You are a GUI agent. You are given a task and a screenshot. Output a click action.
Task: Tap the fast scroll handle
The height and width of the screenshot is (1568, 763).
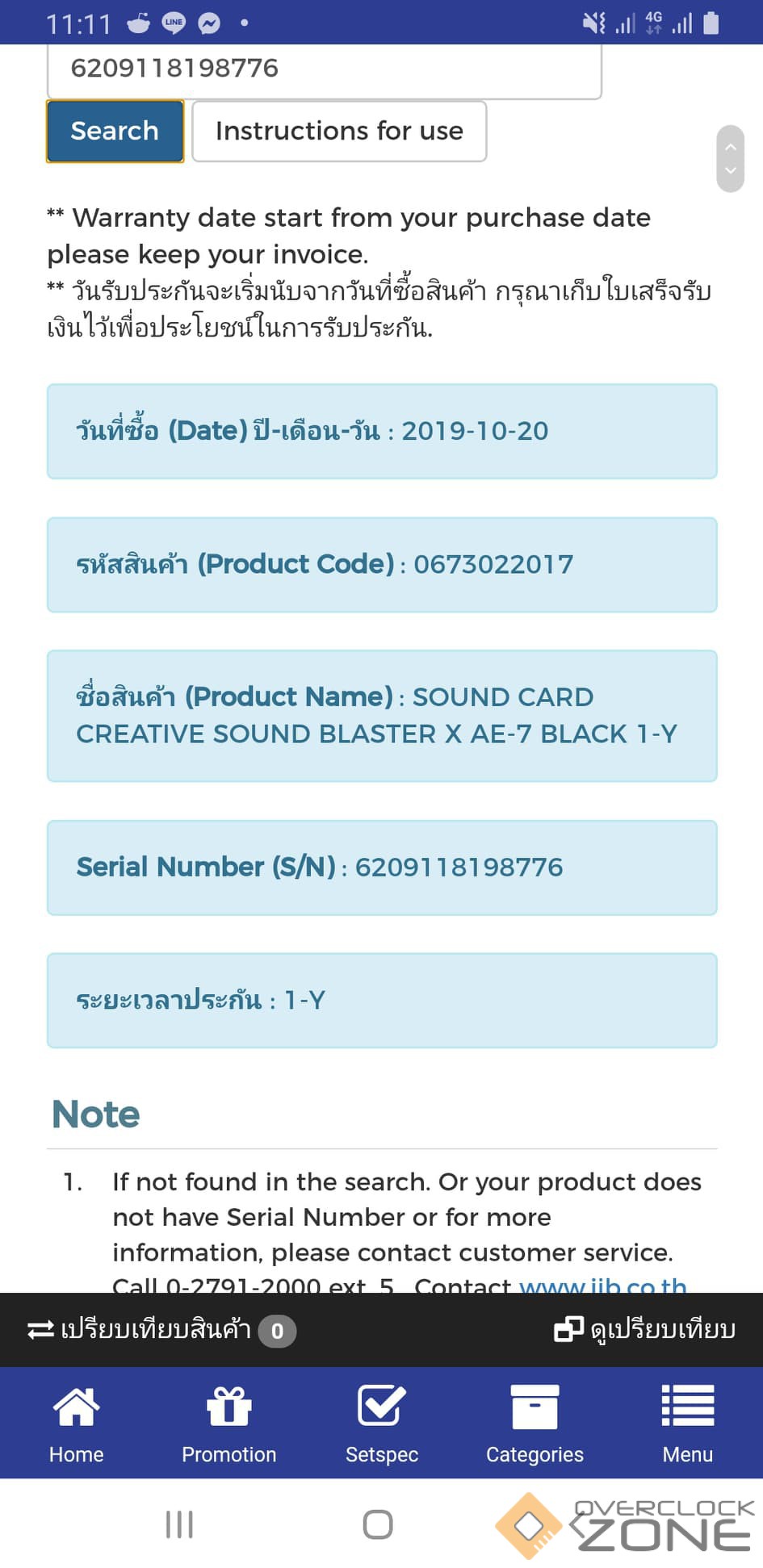click(x=731, y=159)
